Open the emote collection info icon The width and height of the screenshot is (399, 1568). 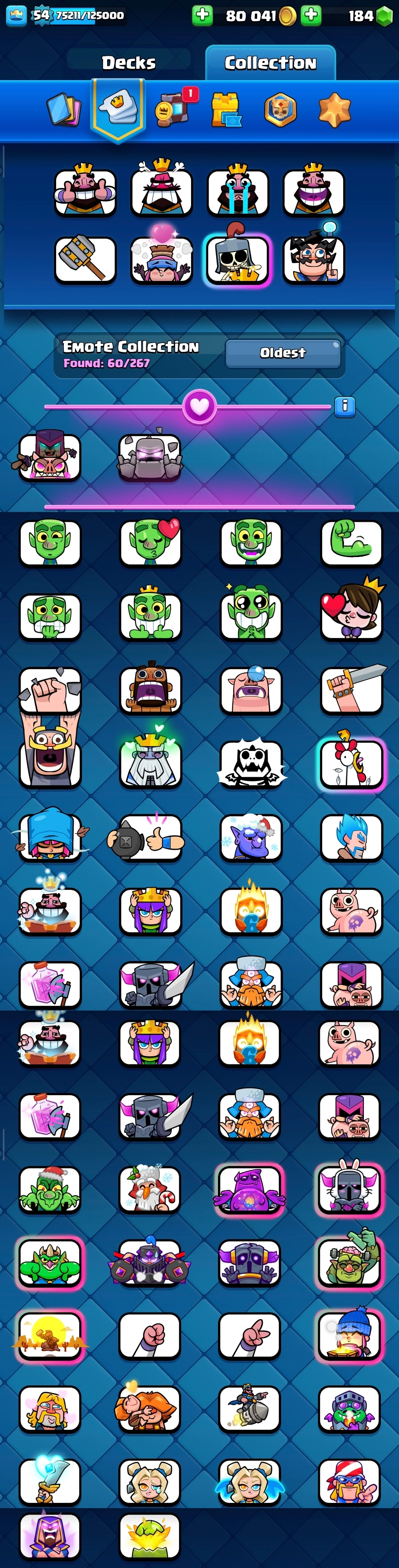[x=345, y=405]
